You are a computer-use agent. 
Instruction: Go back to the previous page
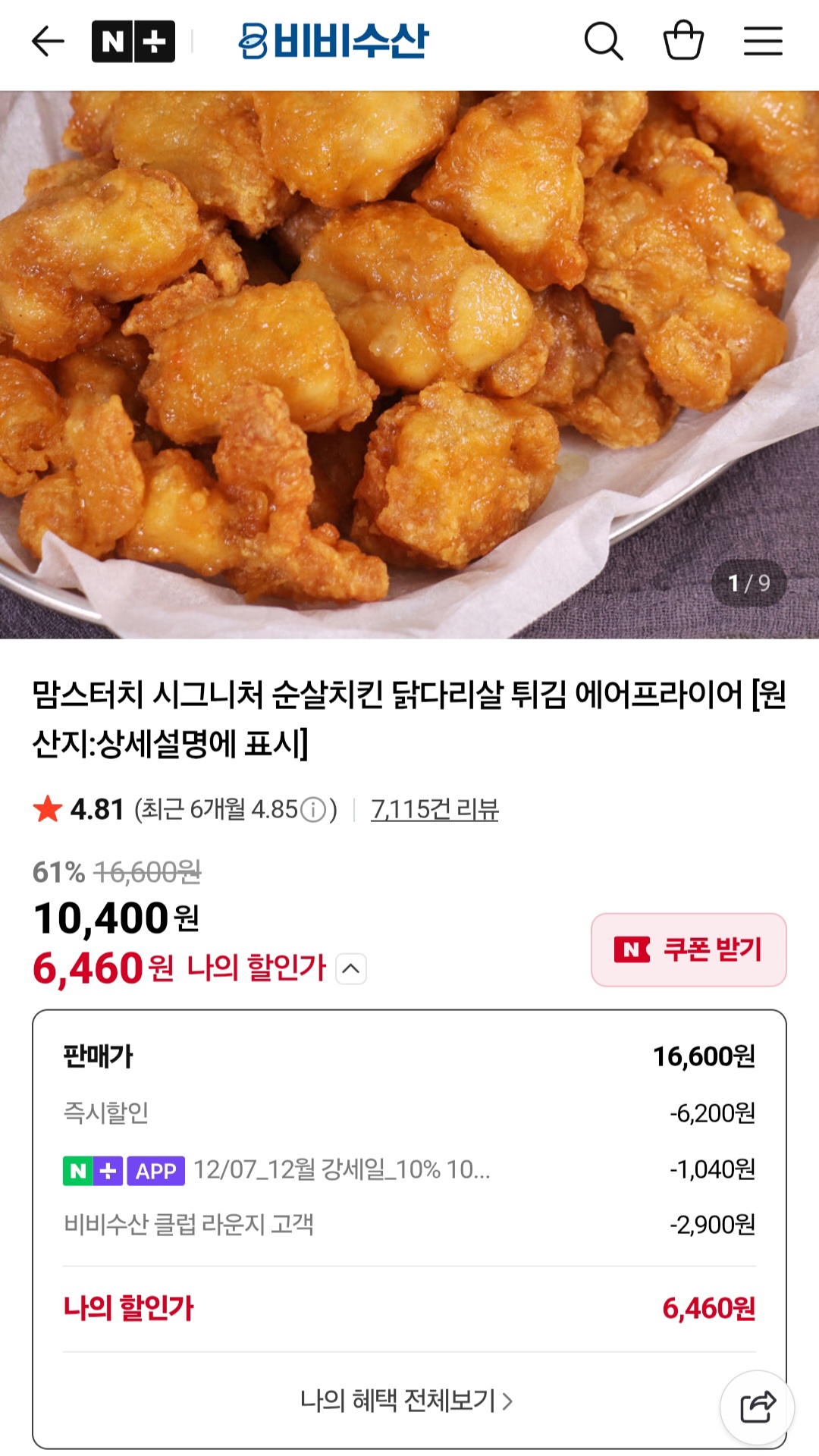point(48,41)
